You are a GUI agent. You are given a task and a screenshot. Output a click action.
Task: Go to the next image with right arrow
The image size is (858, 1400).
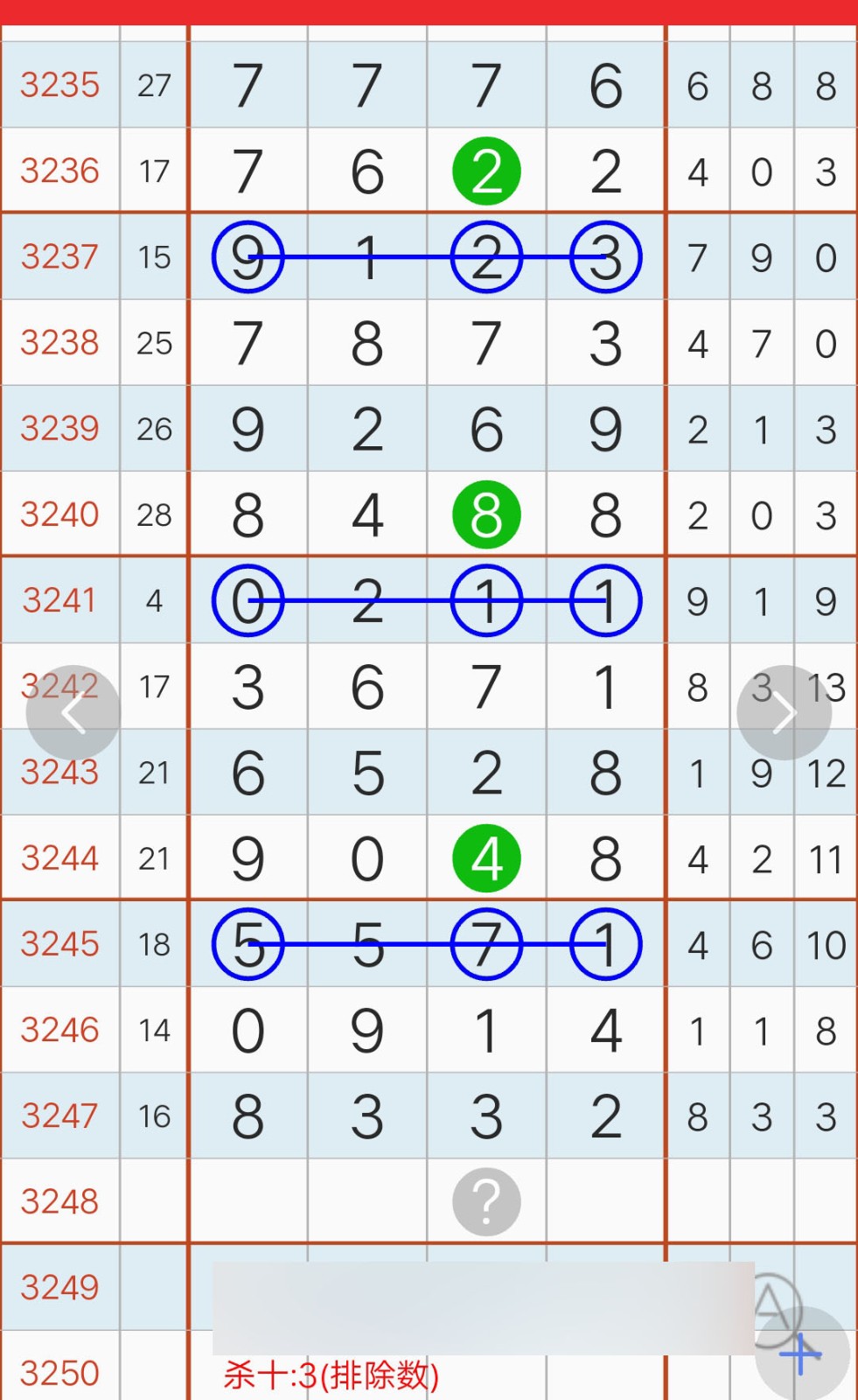point(784,713)
